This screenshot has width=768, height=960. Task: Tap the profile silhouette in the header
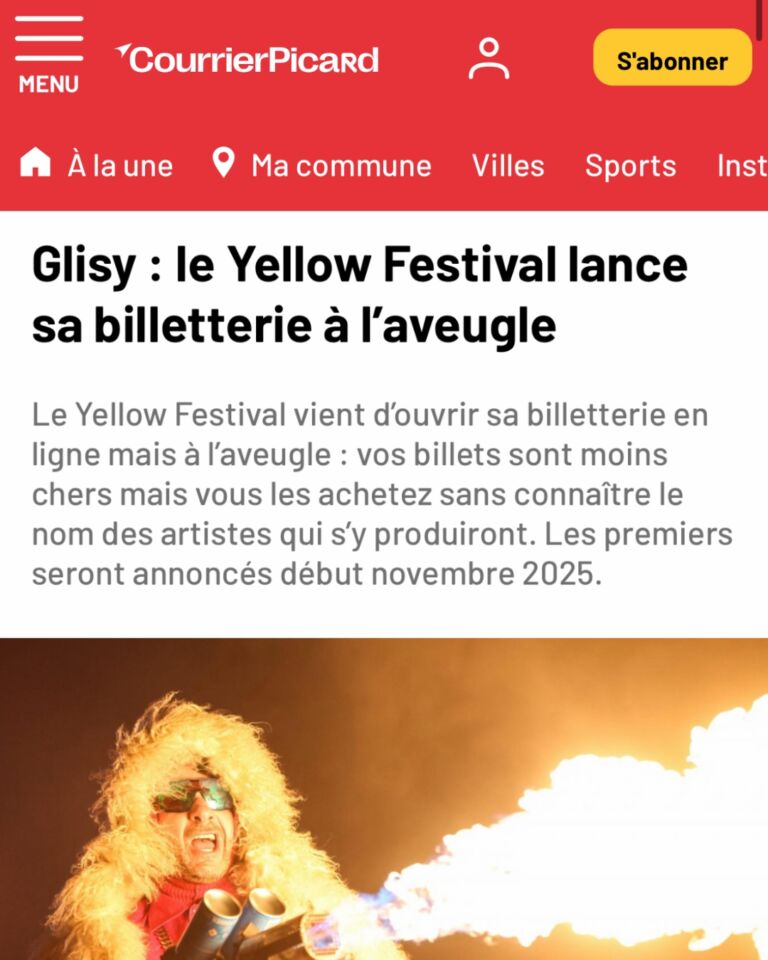click(x=489, y=57)
